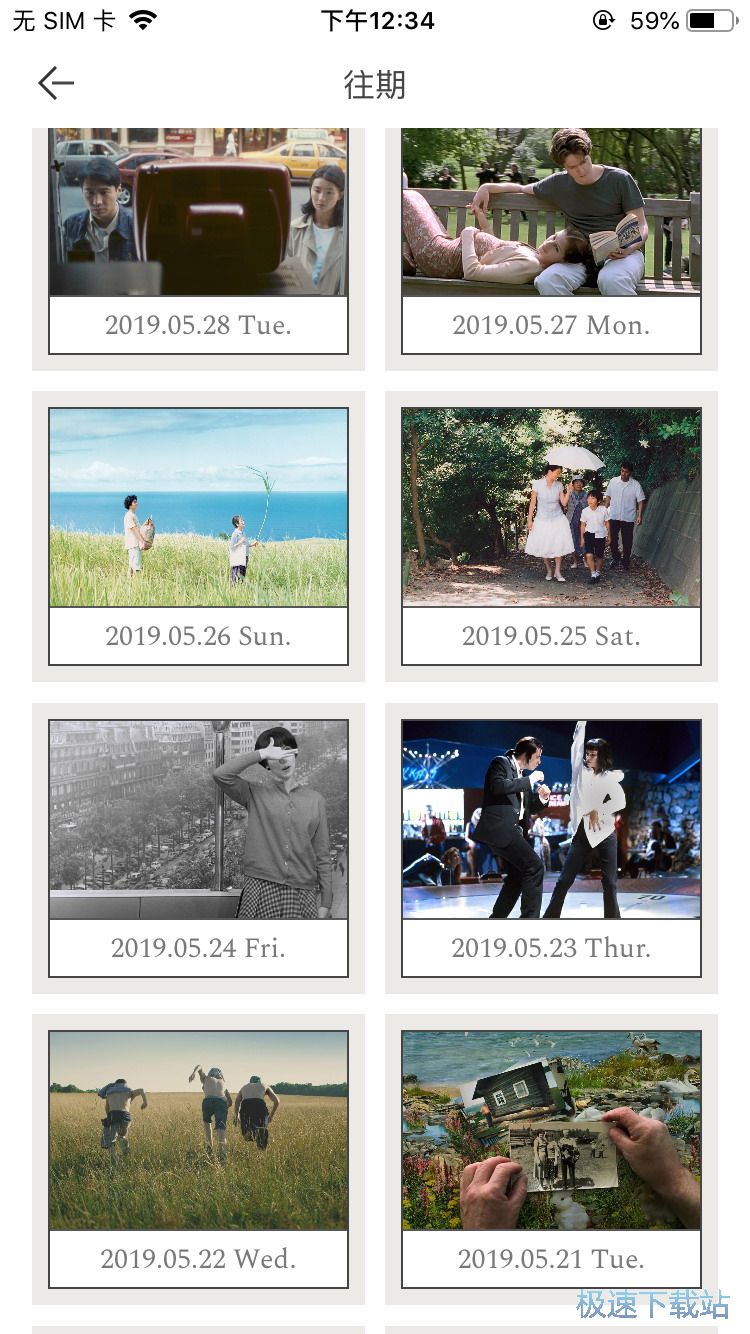Image resolution: width=750 pixels, height=1334 pixels.
Task: Select the 2019.05.23 Thur. card
Action: [551, 847]
